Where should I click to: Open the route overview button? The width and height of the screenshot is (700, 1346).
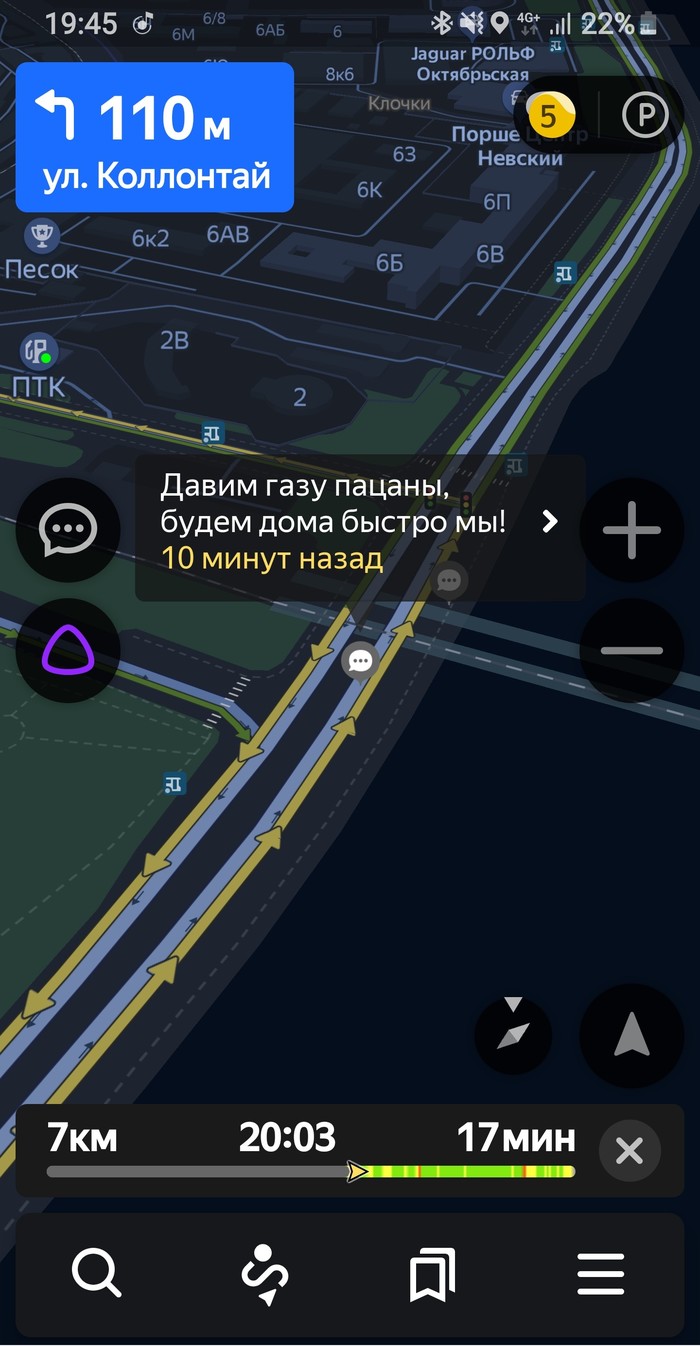tap(265, 1274)
